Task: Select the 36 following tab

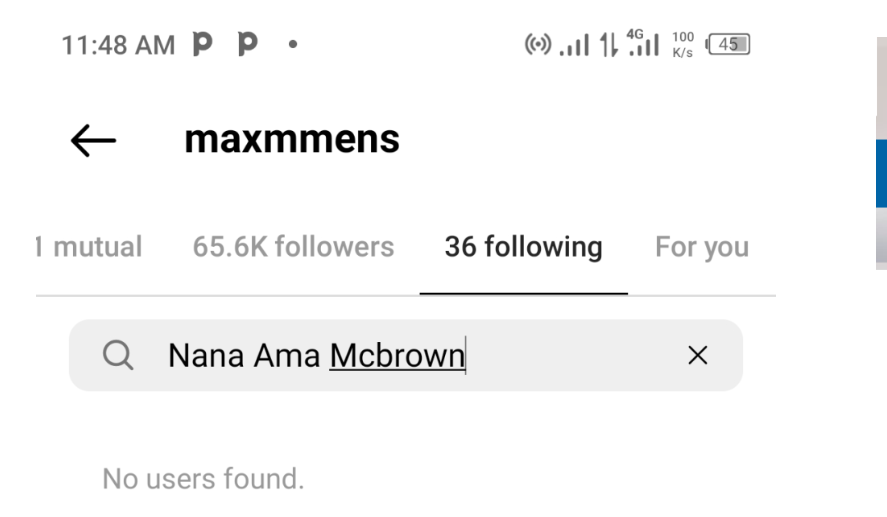Action: [523, 247]
